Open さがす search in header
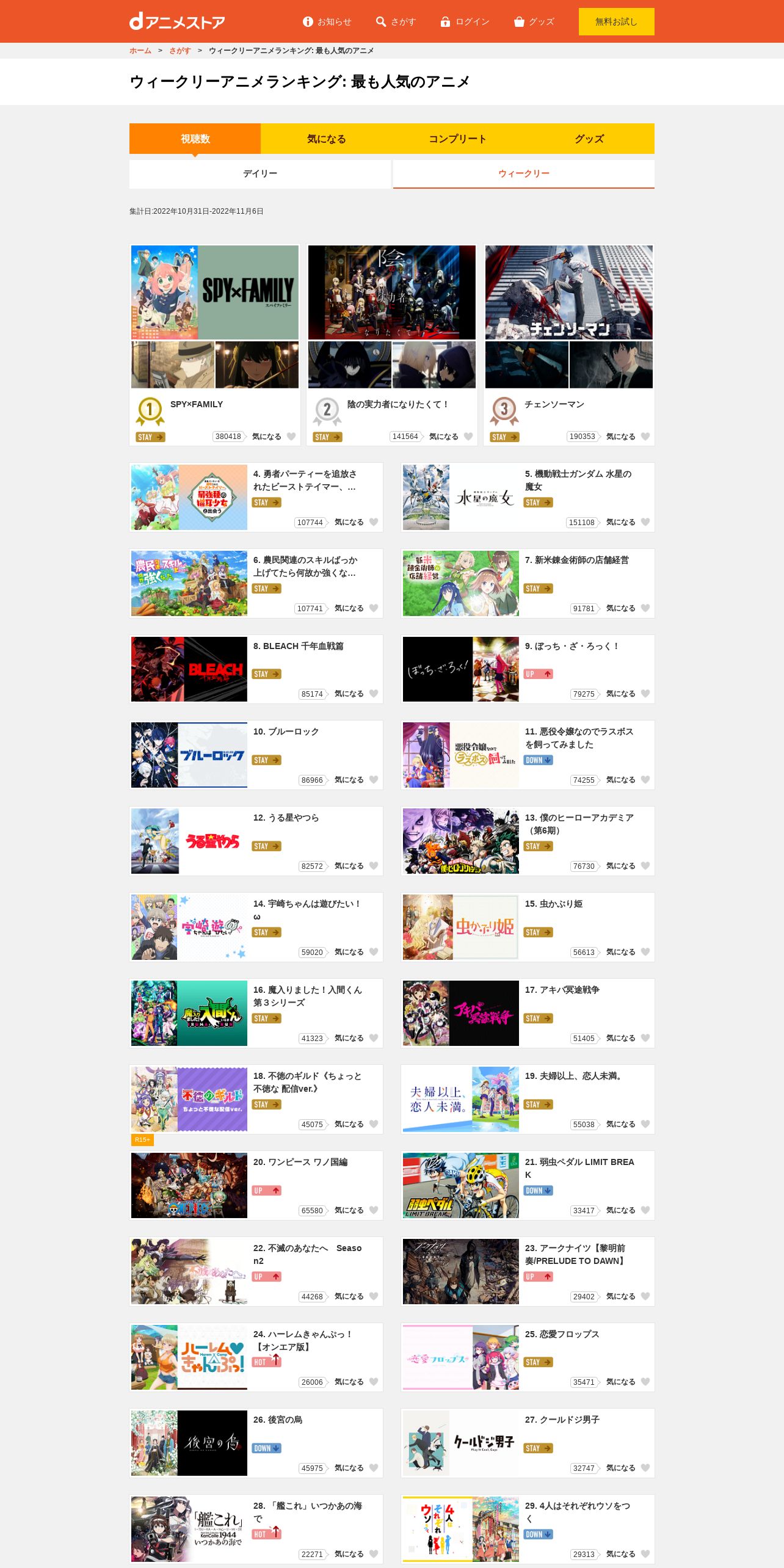The image size is (784, 1568). (x=396, y=22)
